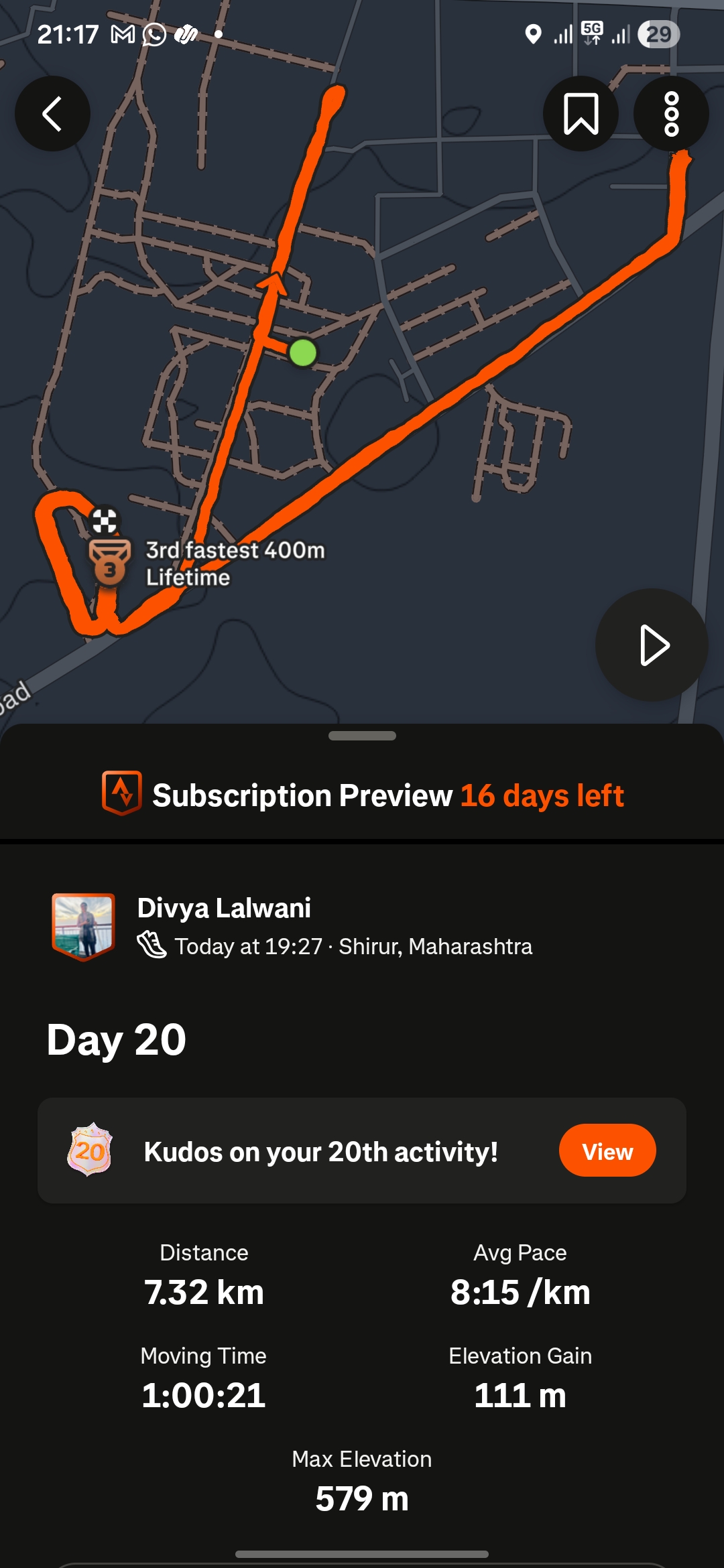This screenshot has width=724, height=1568.
Task: Play the activity route flyover
Action: 652,645
